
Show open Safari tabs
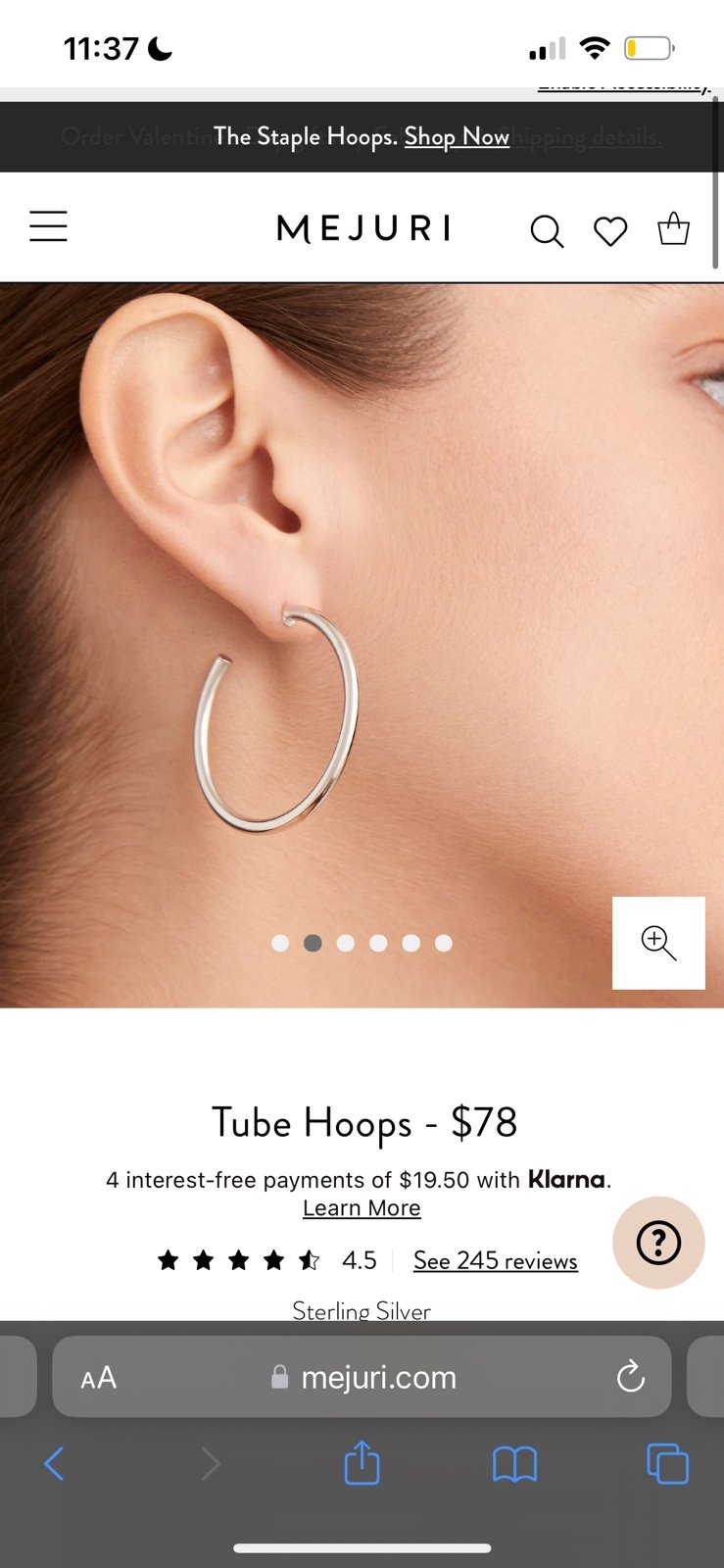pos(667,1464)
